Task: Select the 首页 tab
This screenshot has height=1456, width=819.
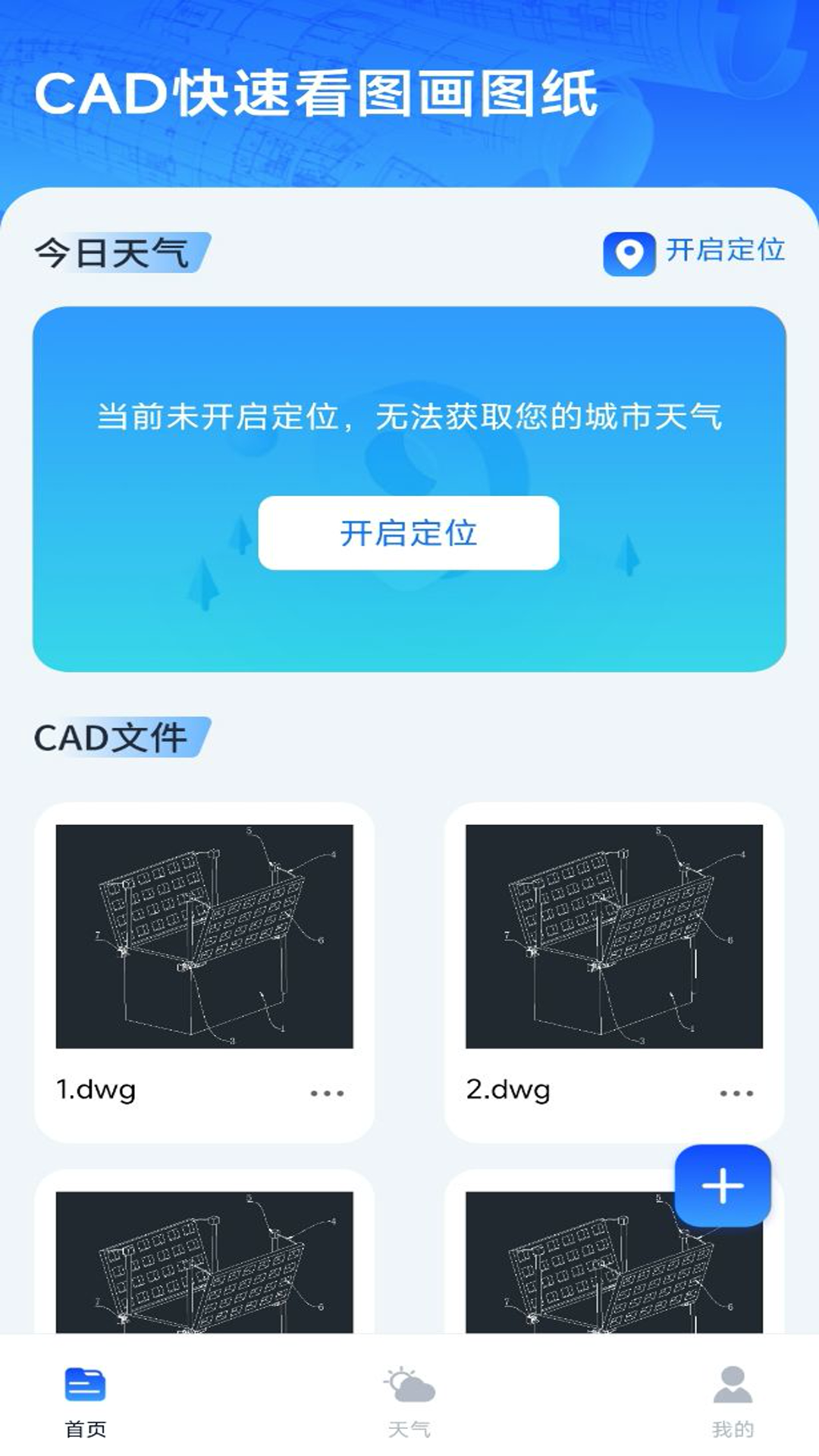Action: tap(85, 1401)
